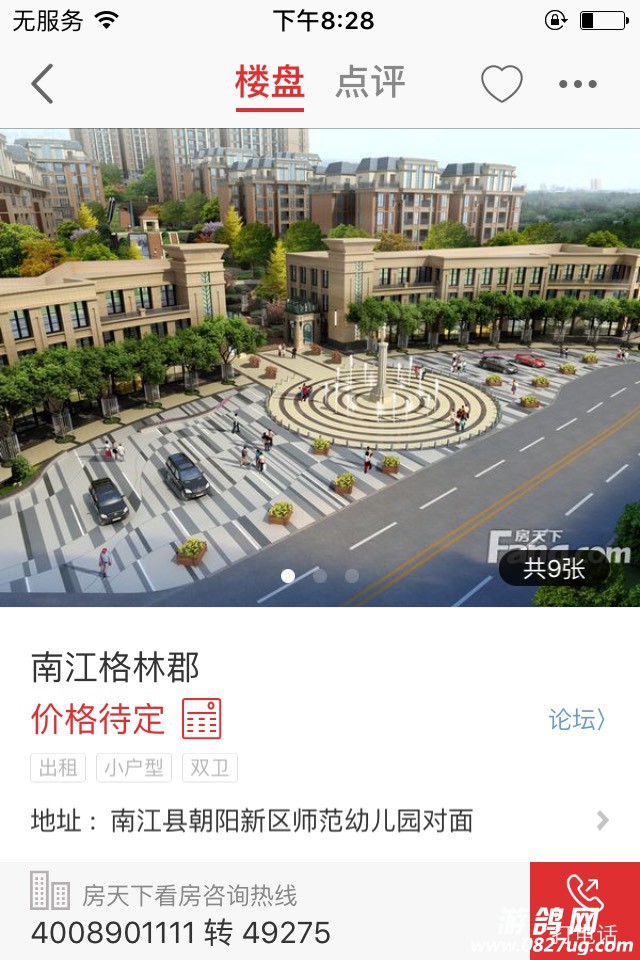Open the 论坛 forum link

click(x=576, y=719)
